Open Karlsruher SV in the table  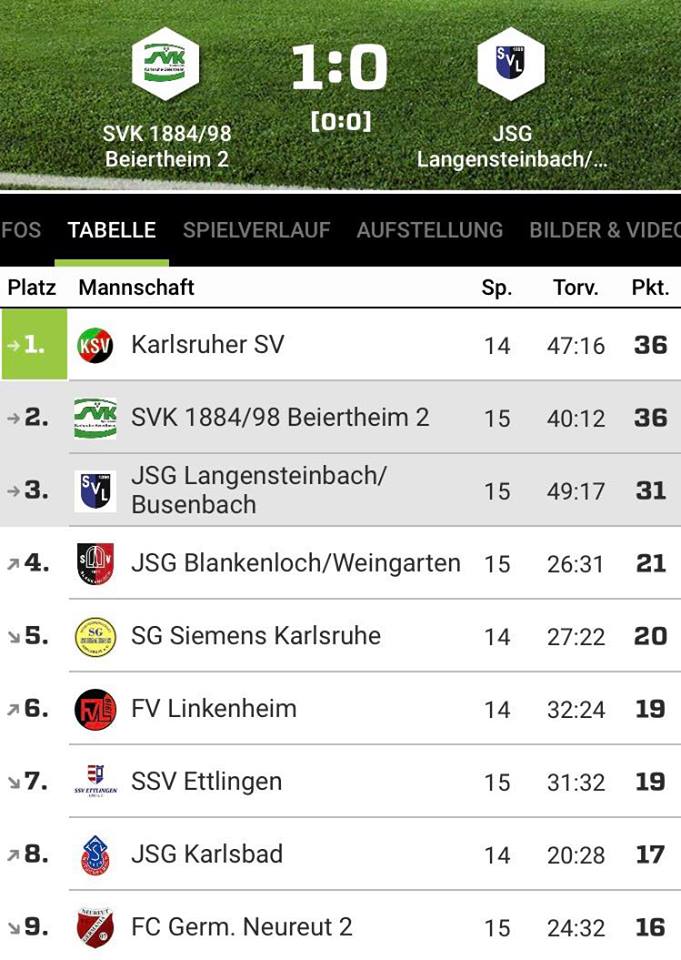click(x=207, y=345)
